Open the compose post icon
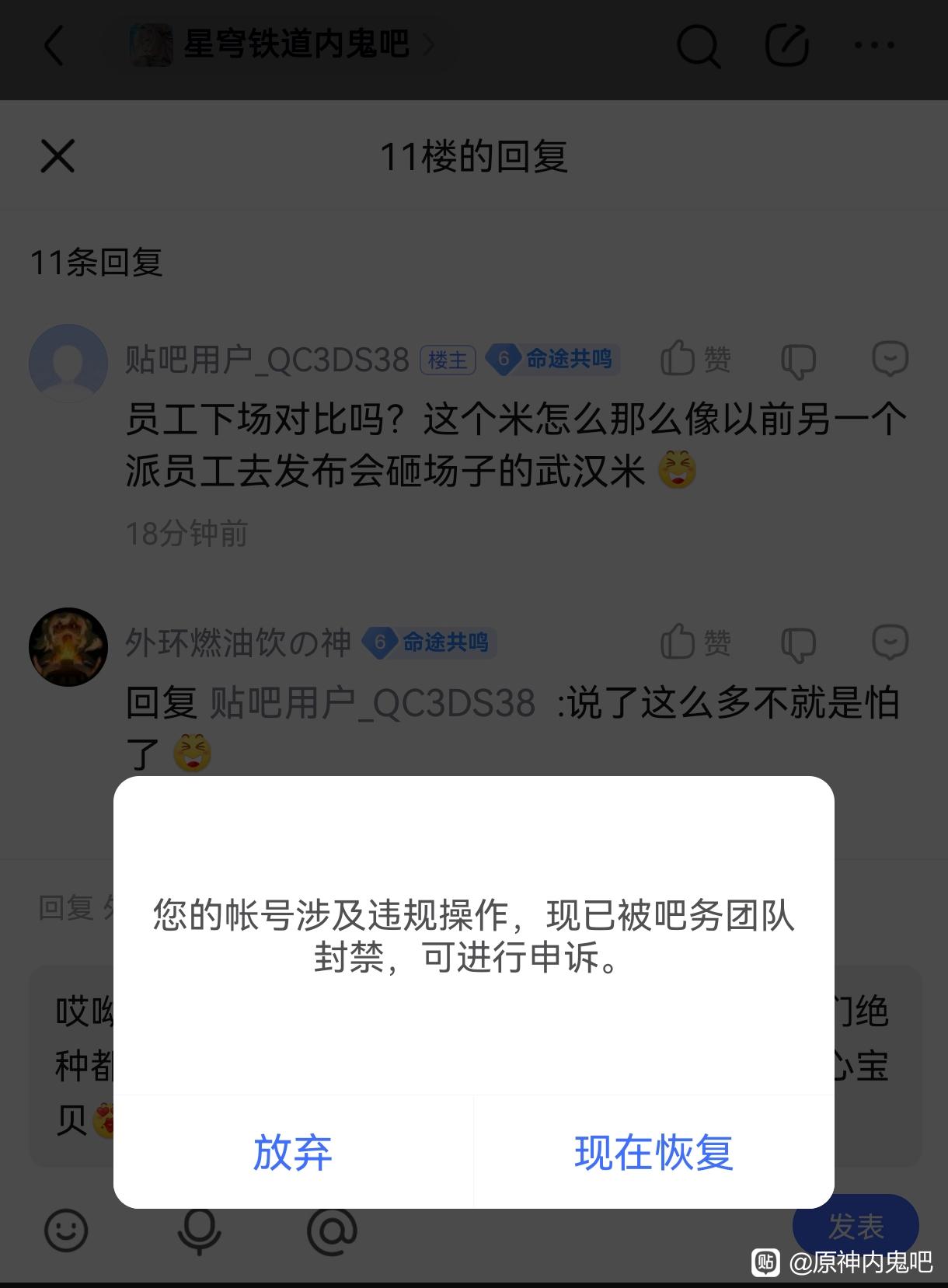948x1288 pixels. click(x=786, y=46)
